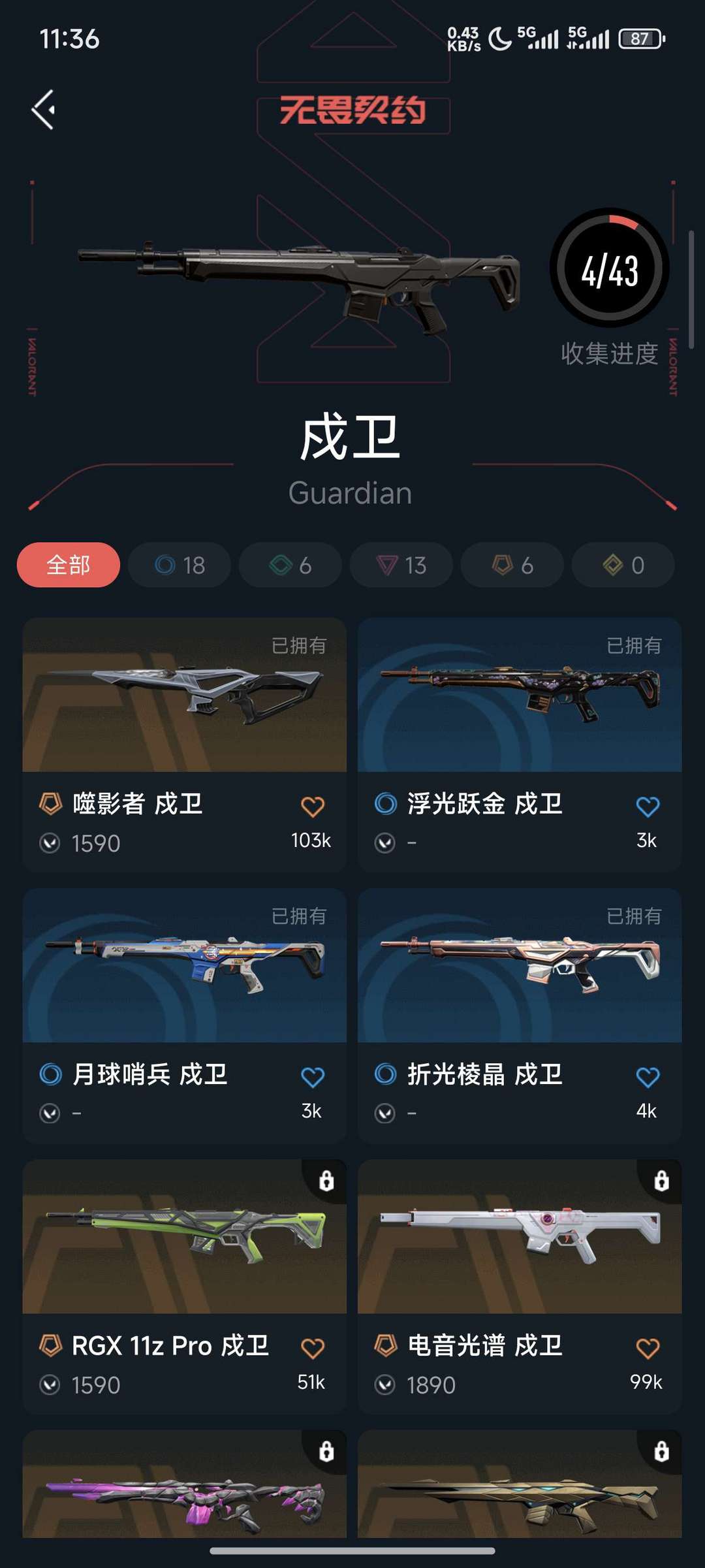The image size is (705, 1568).
Task: Like the 电音光谱 戍卫 skin
Action: click(x=648, y=1349)
